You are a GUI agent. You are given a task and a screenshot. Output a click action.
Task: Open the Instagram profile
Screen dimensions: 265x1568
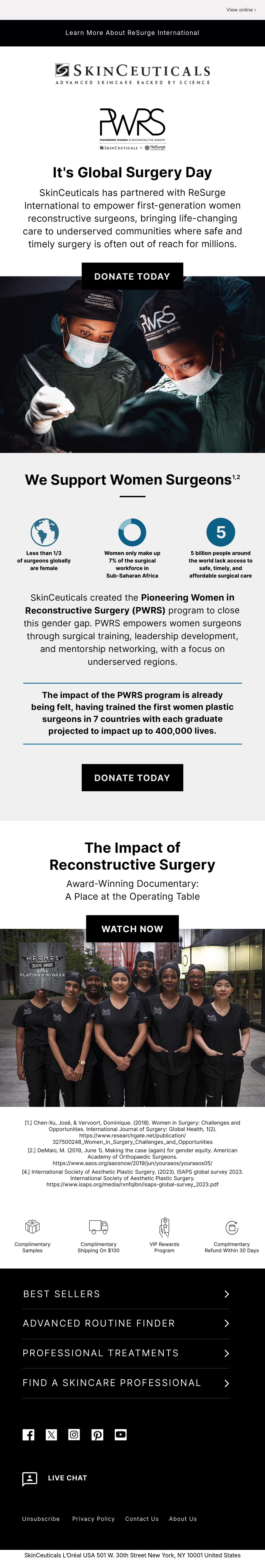click(74, 1435)
